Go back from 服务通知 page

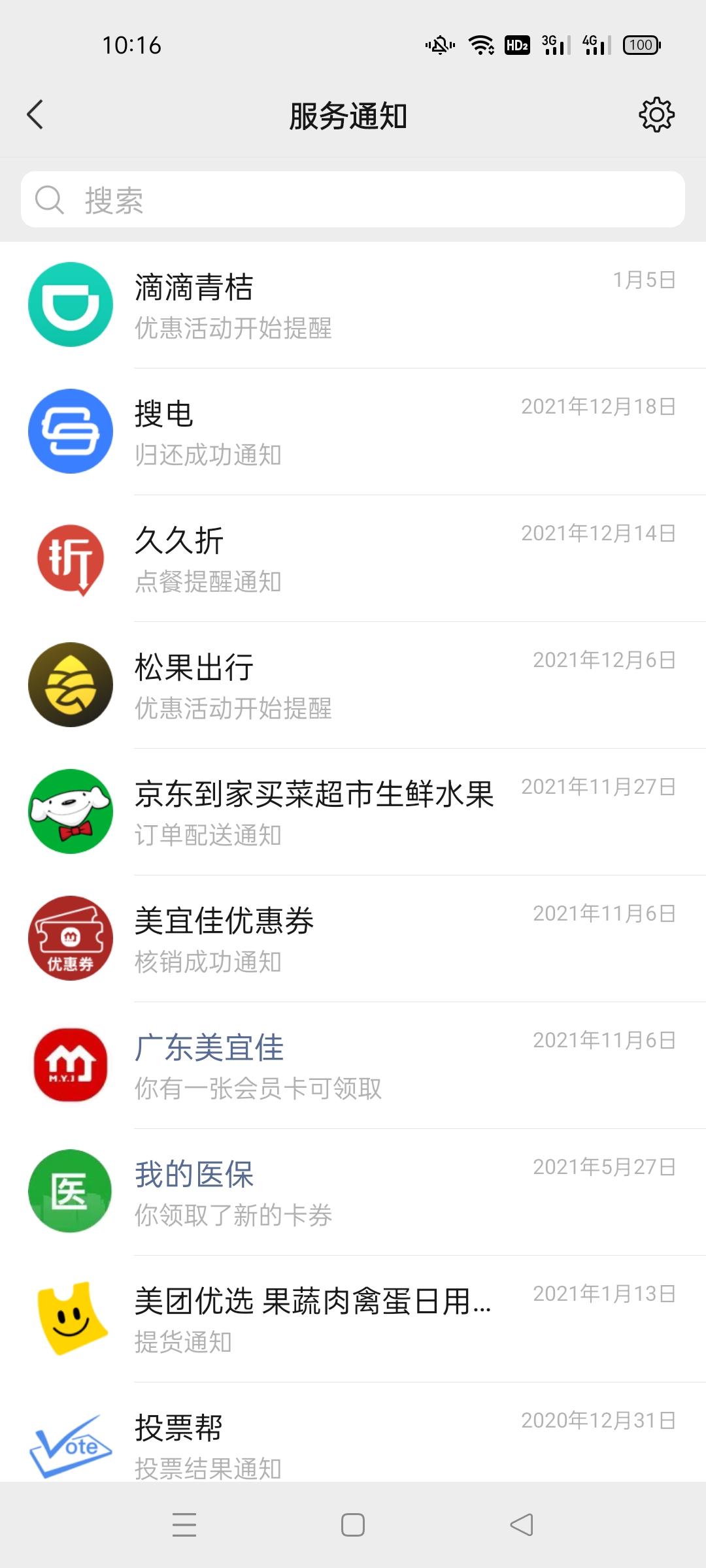click(x=35, y=115)
